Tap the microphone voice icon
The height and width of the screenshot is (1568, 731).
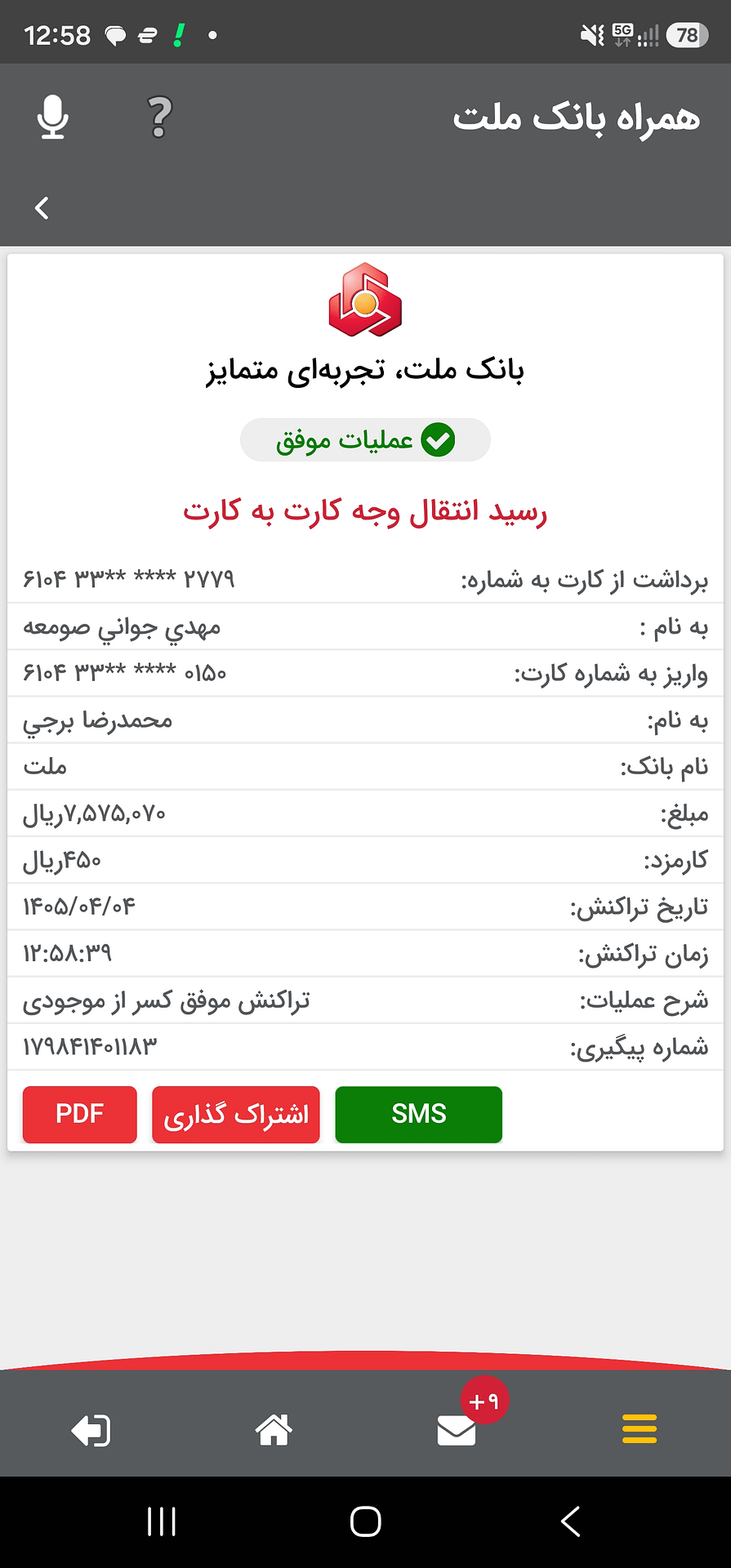click(53, 117)
